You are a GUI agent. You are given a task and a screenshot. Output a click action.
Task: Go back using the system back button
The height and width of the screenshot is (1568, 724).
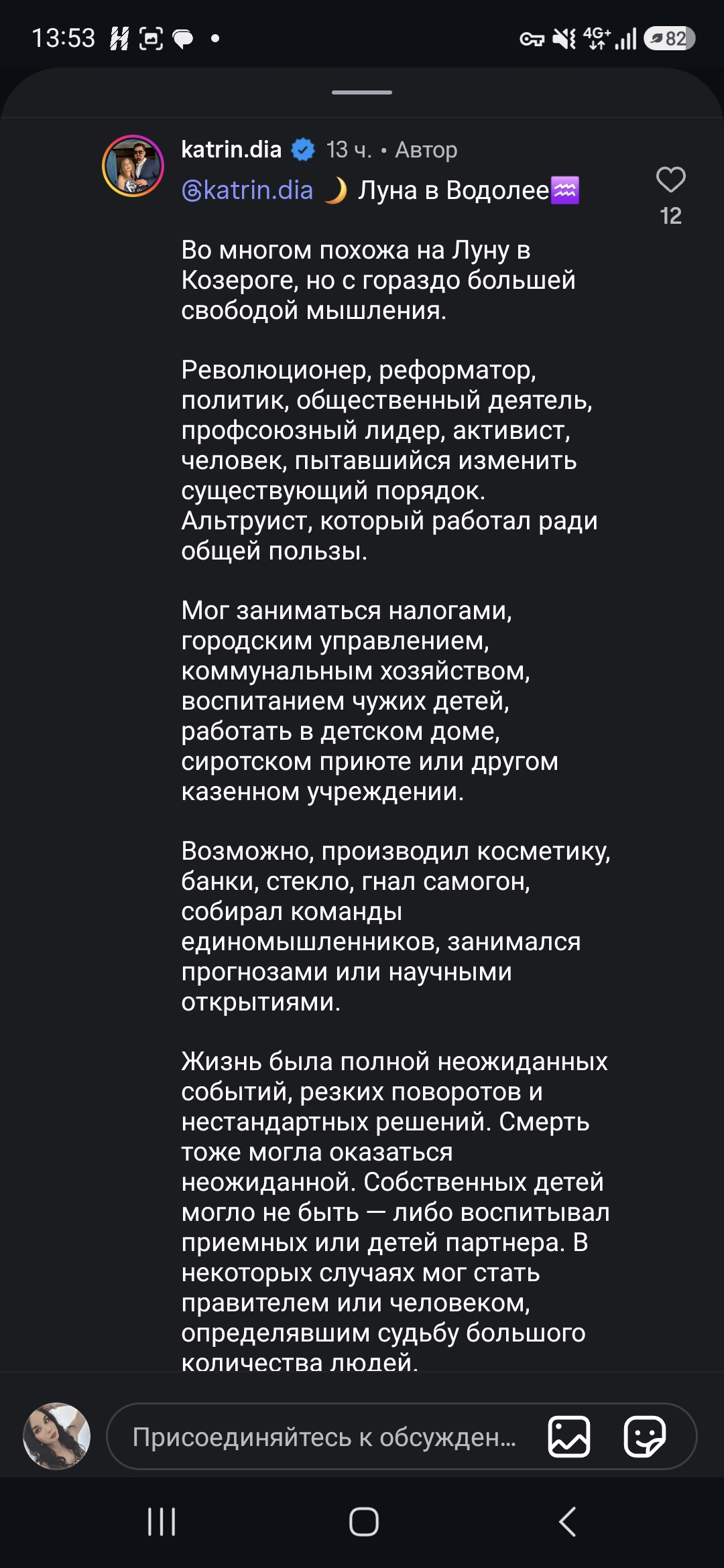(567, 1521)
